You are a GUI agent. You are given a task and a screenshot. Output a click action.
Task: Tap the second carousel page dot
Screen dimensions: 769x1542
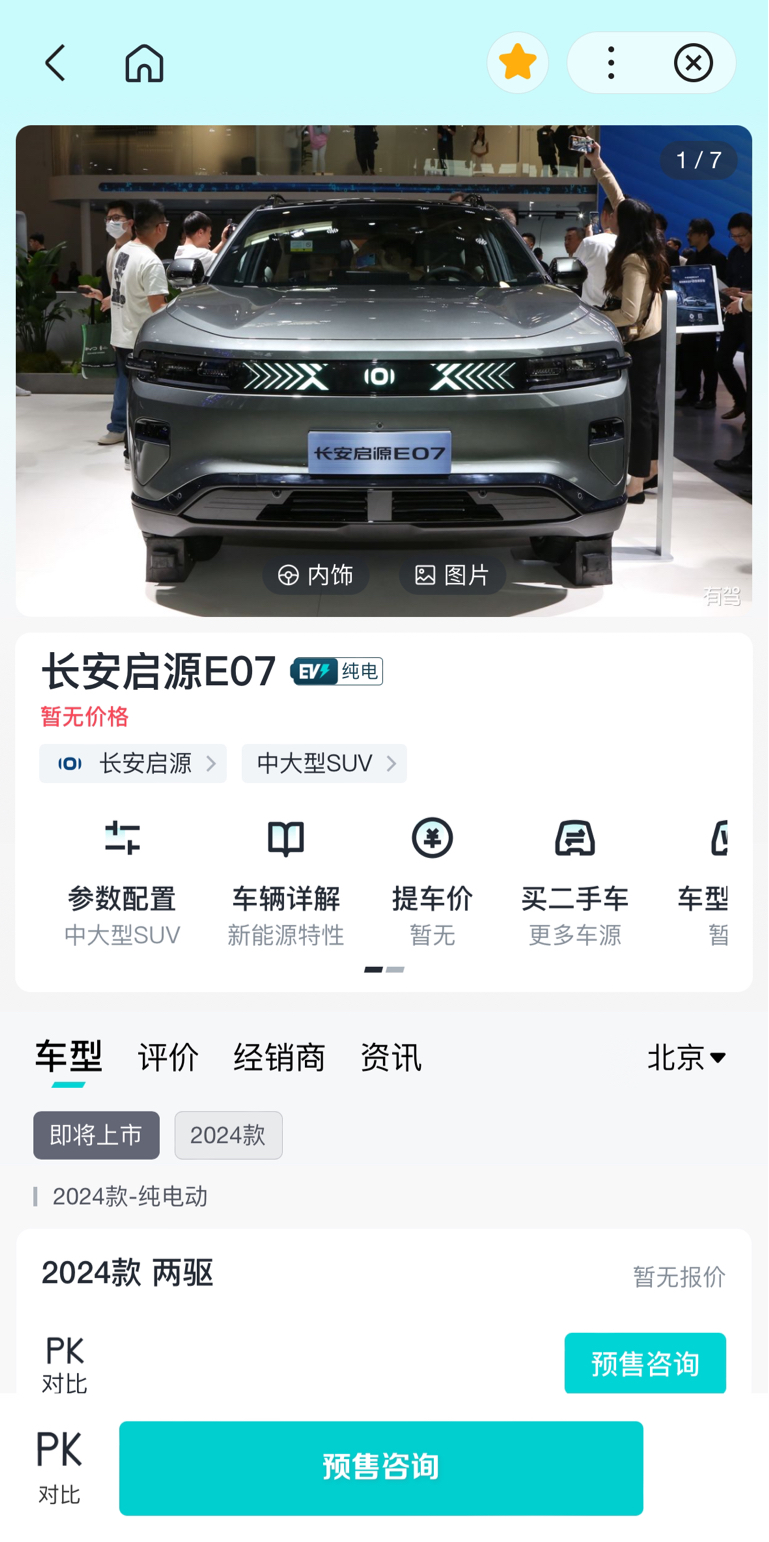click(394, 969)
